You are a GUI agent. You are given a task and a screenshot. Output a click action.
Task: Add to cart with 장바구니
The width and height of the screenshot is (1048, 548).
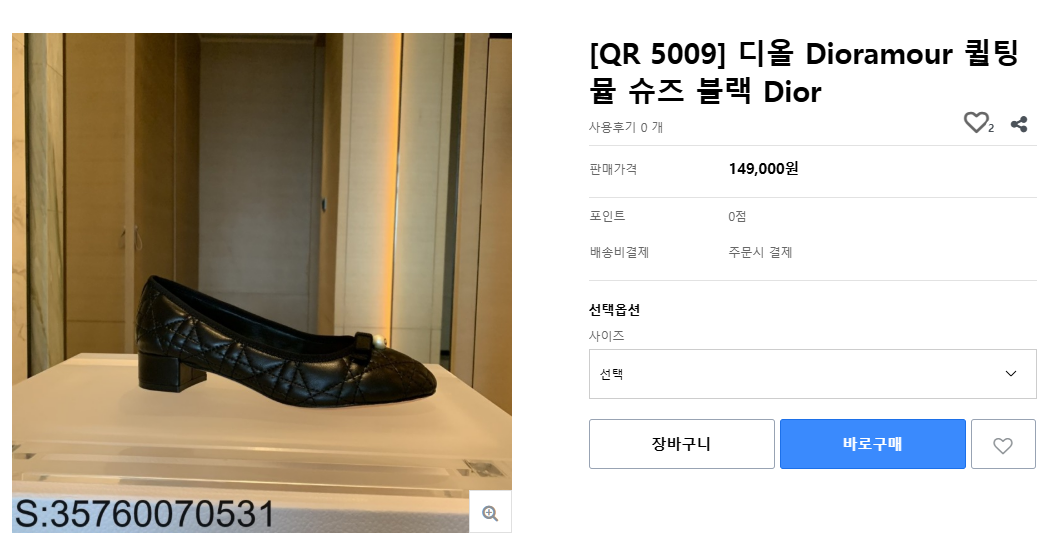[x=681, y=444]
